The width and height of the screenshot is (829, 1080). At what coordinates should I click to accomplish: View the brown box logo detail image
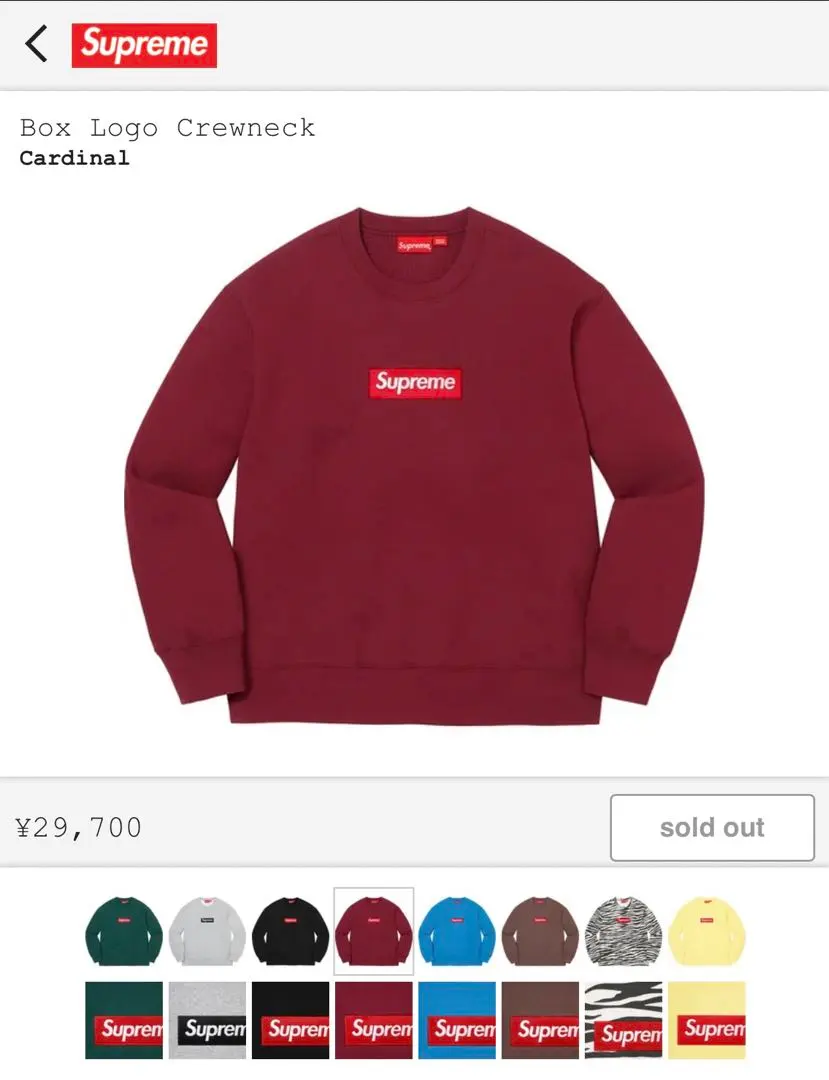[540, 1020]
